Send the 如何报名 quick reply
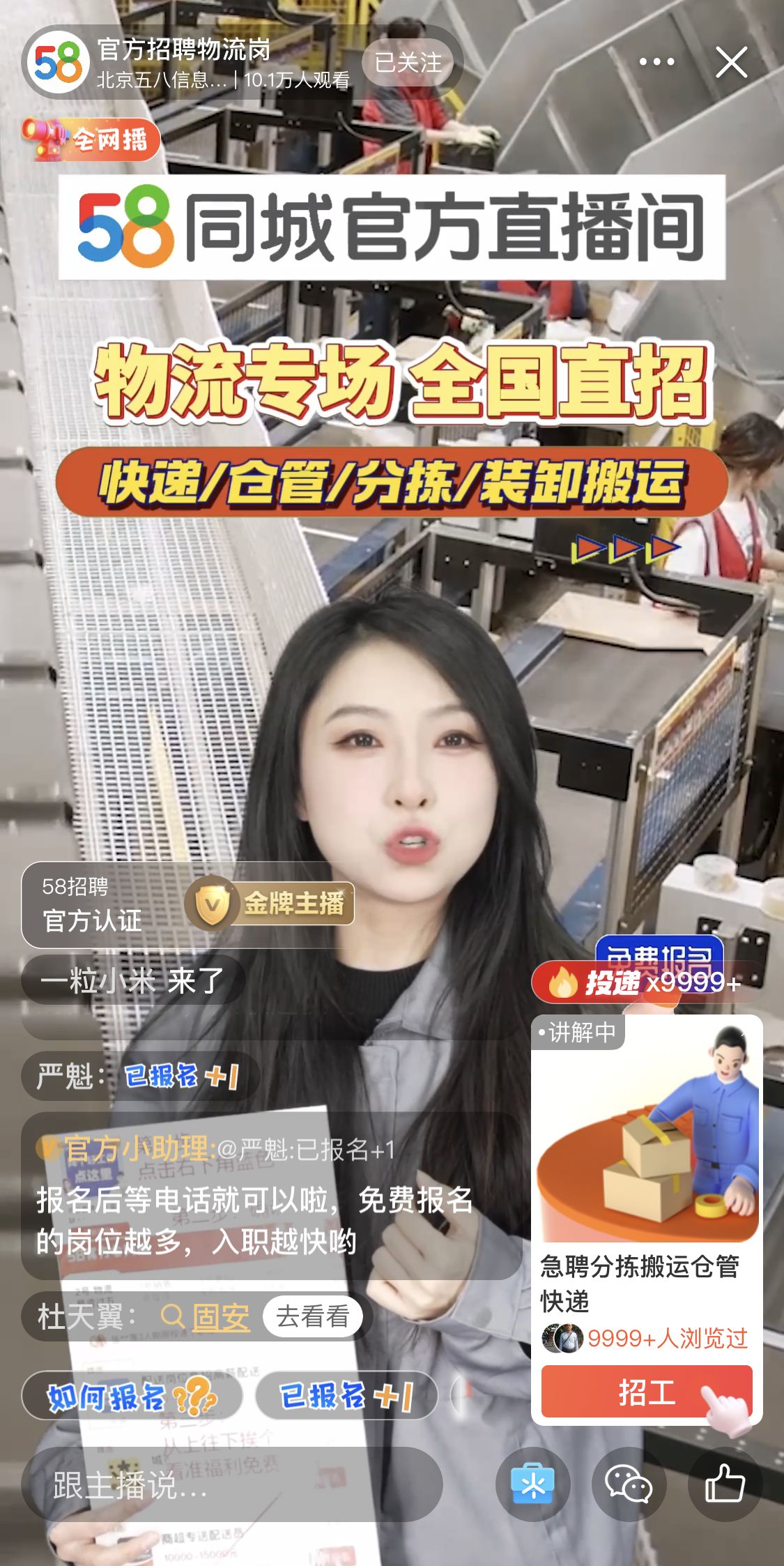784x1566 pixels. tap(132, 1397)
